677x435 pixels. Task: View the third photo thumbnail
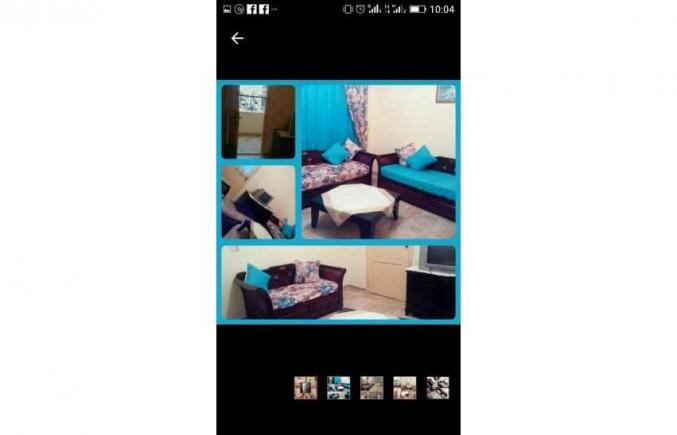371,388
